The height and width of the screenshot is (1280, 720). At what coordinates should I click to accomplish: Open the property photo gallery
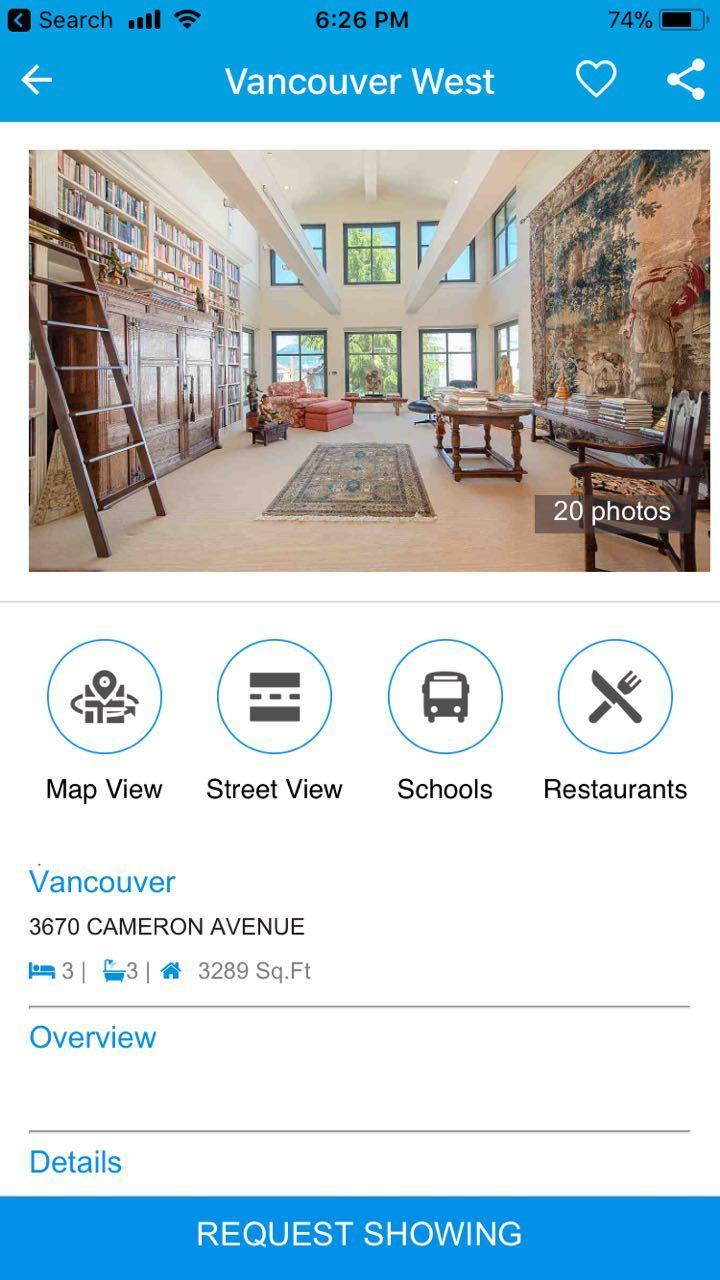pos(369,361)
